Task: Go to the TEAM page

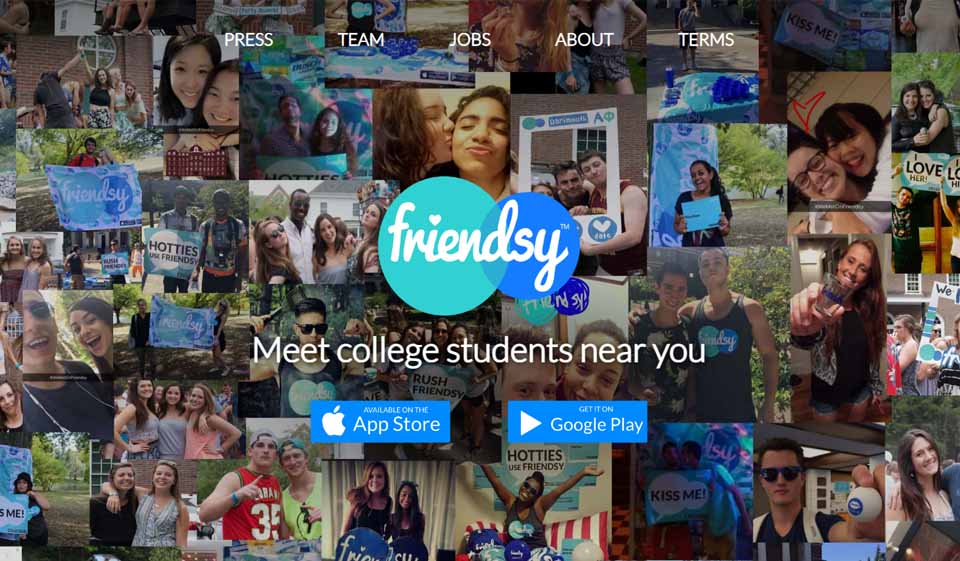Action: point(361,40)
